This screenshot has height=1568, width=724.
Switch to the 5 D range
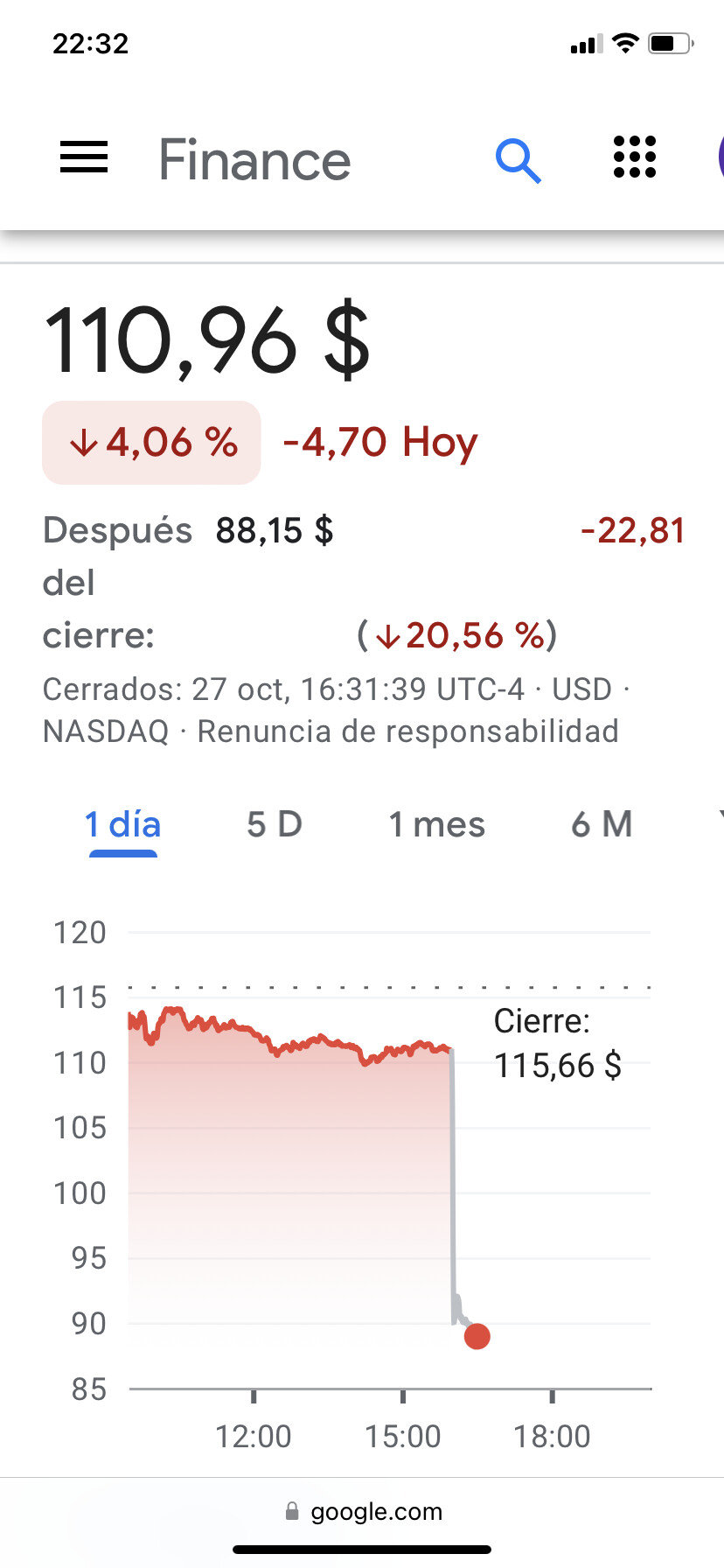(x=275, y=824)
